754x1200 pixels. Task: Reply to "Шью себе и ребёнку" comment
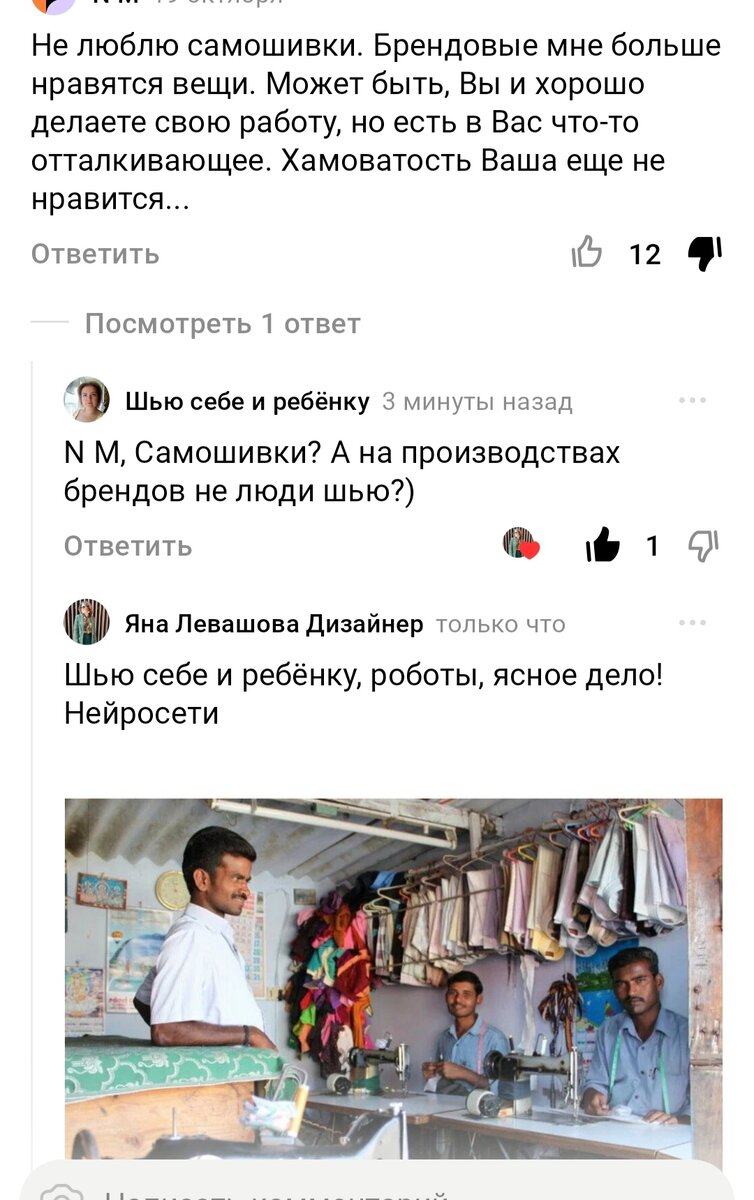click(128, 546)
